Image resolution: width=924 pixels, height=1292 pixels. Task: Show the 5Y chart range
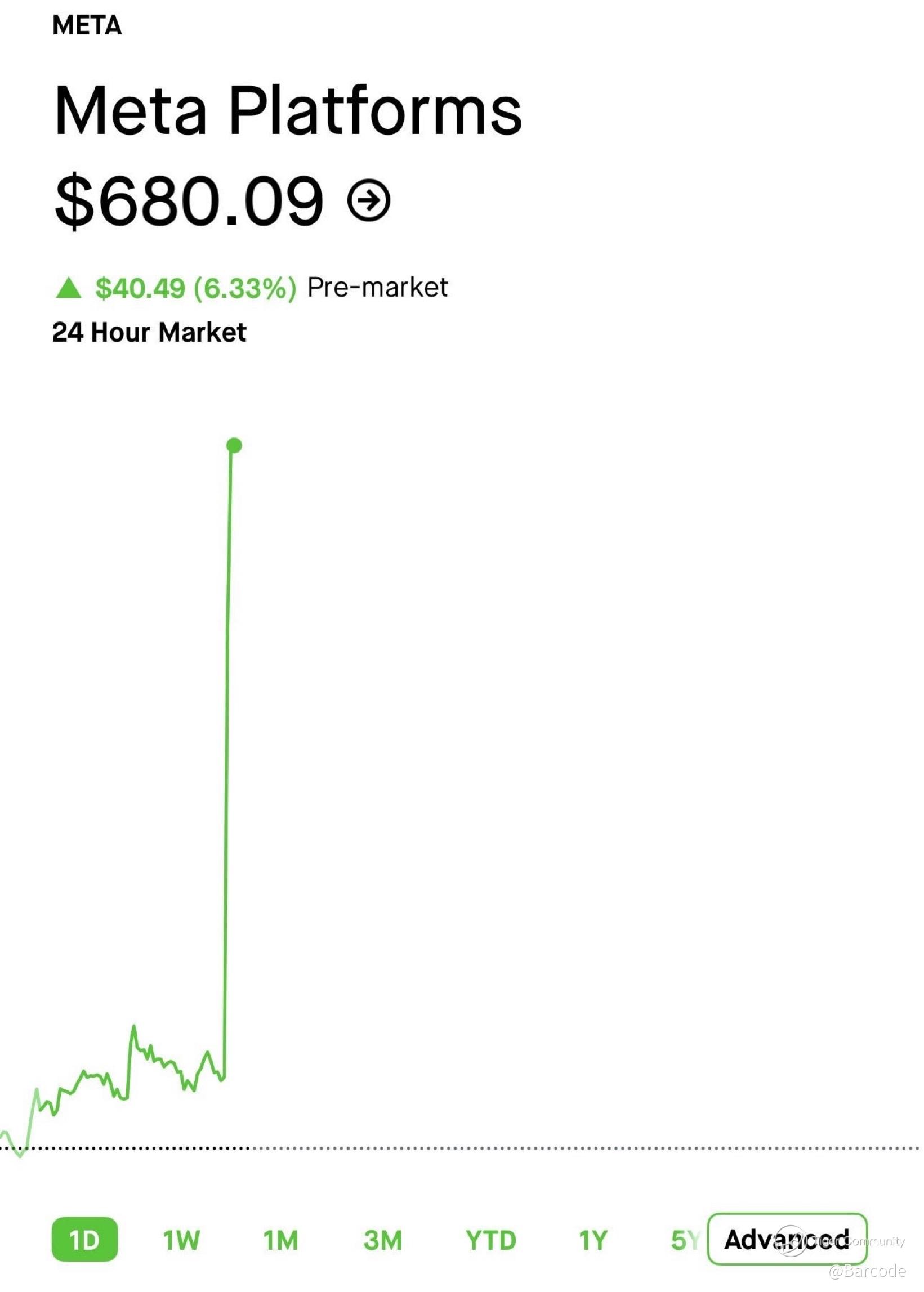pyautogui.click(x=684, y=1240)
